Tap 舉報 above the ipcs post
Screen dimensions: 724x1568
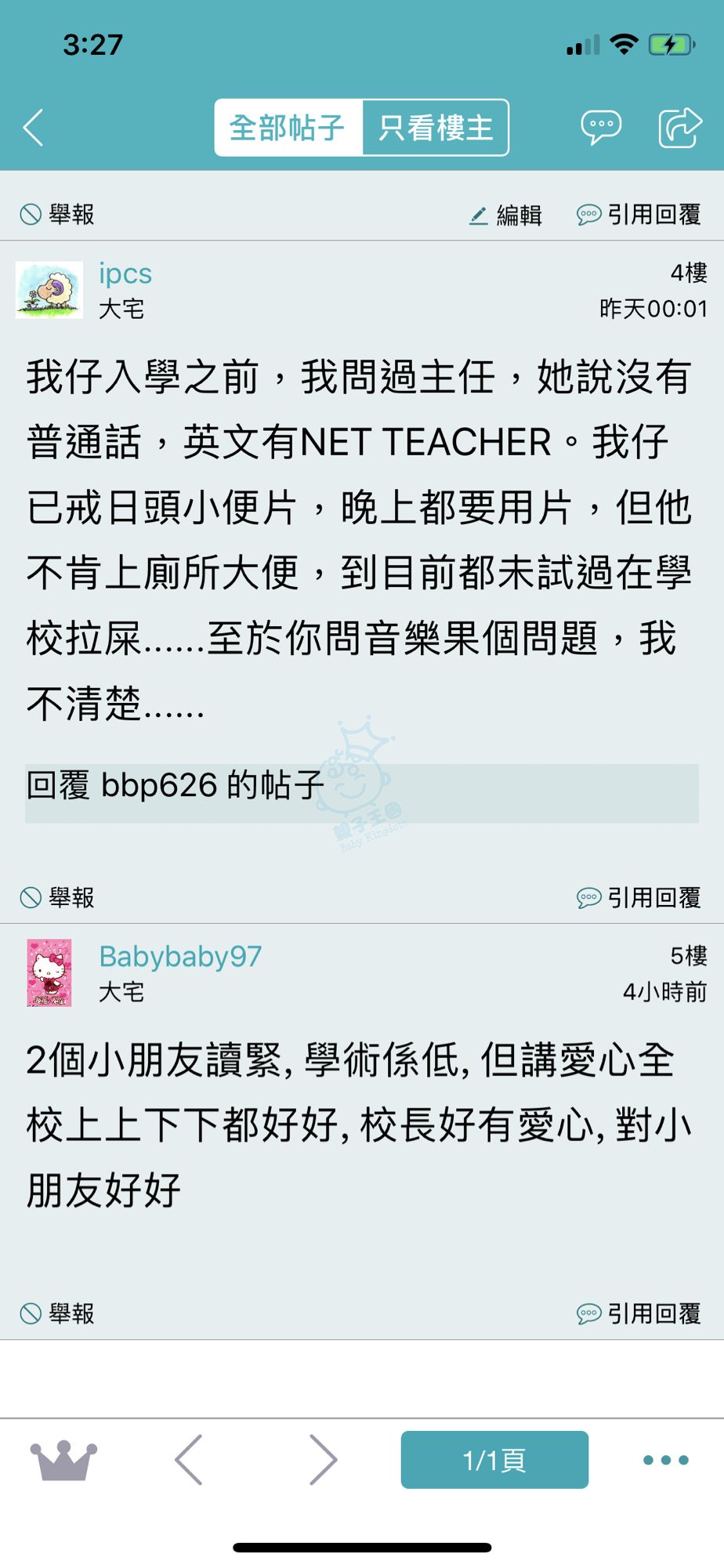(57, 214)
